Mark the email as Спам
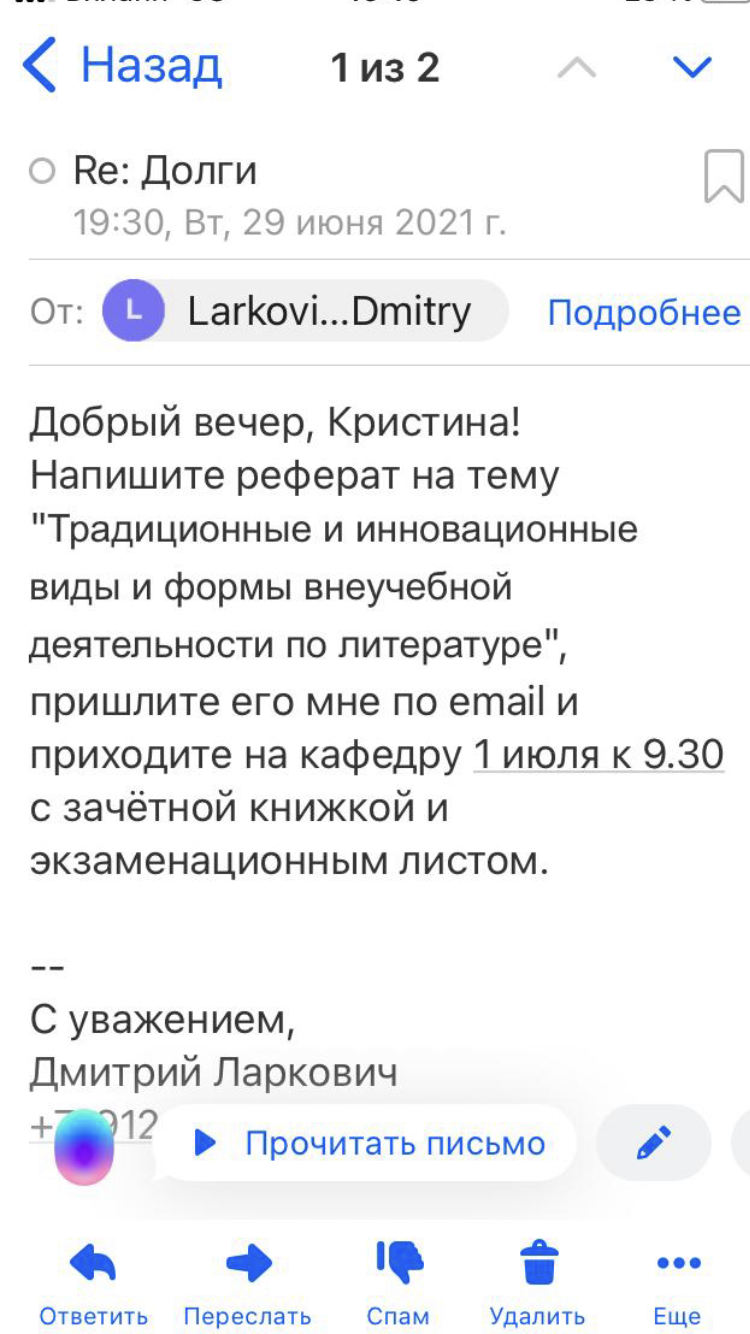Screen dimensions: 750x1334 point(398,1283)
